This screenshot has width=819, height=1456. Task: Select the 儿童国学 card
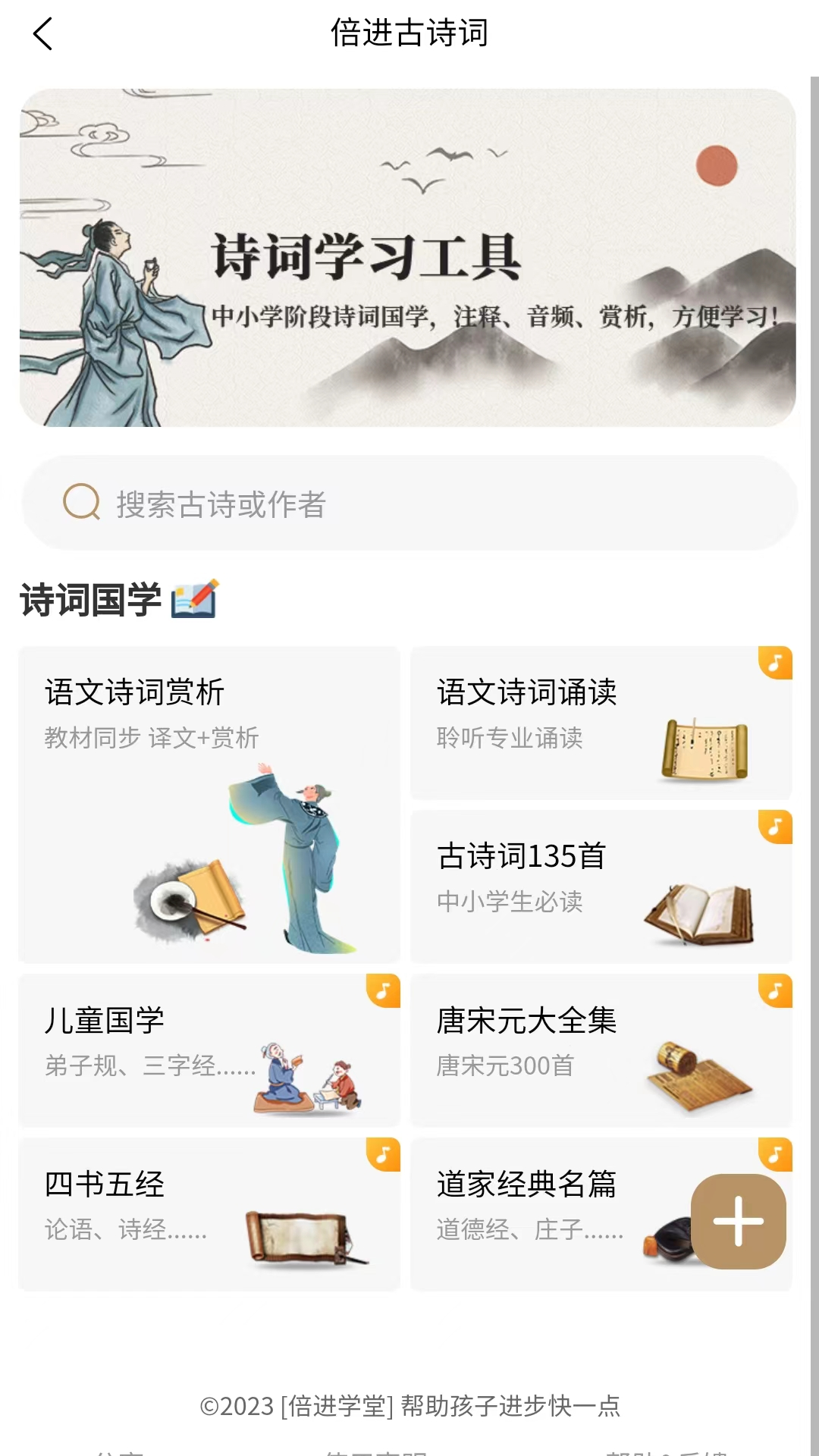click(x=209, y=1050)
